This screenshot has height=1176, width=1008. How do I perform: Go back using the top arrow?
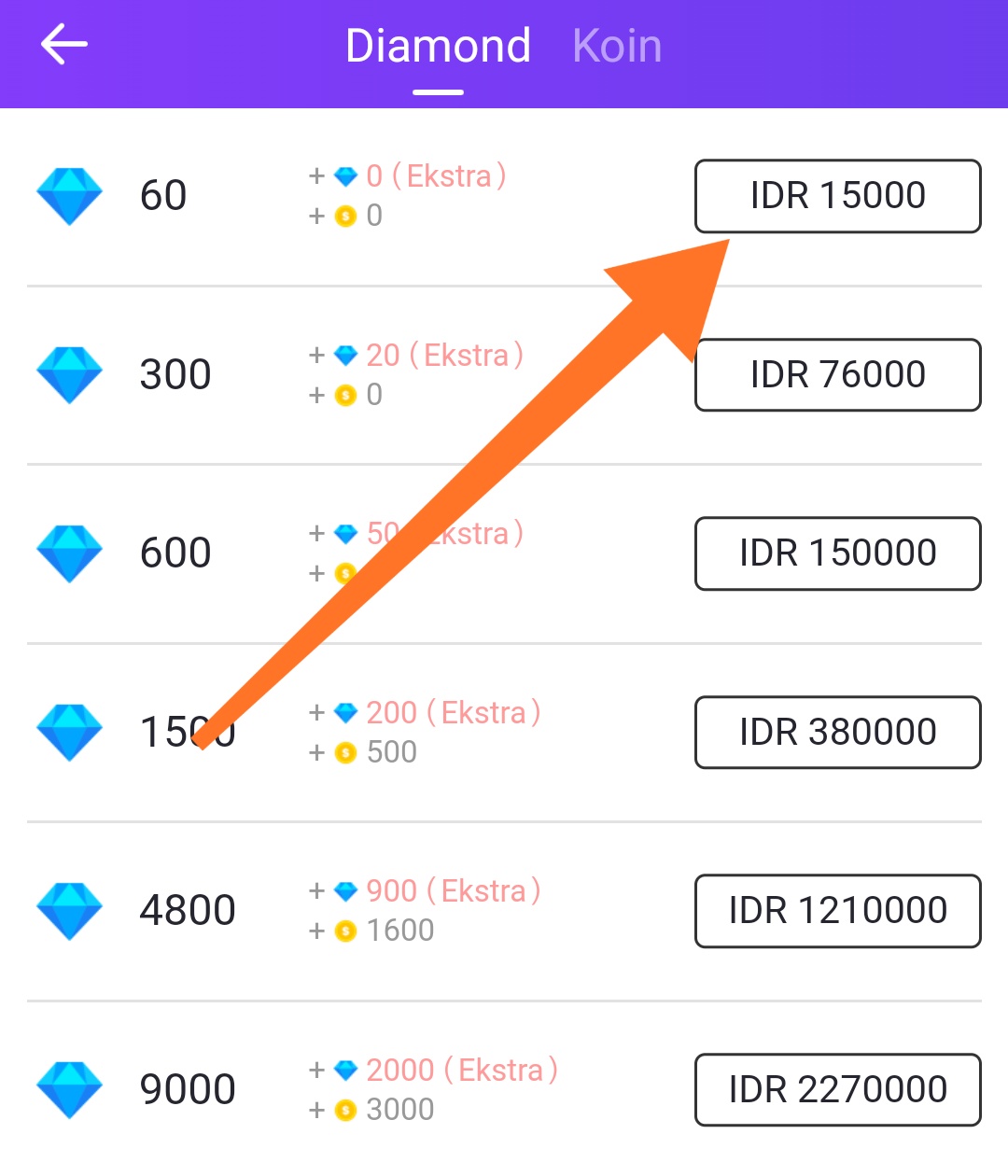(x=63, y=45)
